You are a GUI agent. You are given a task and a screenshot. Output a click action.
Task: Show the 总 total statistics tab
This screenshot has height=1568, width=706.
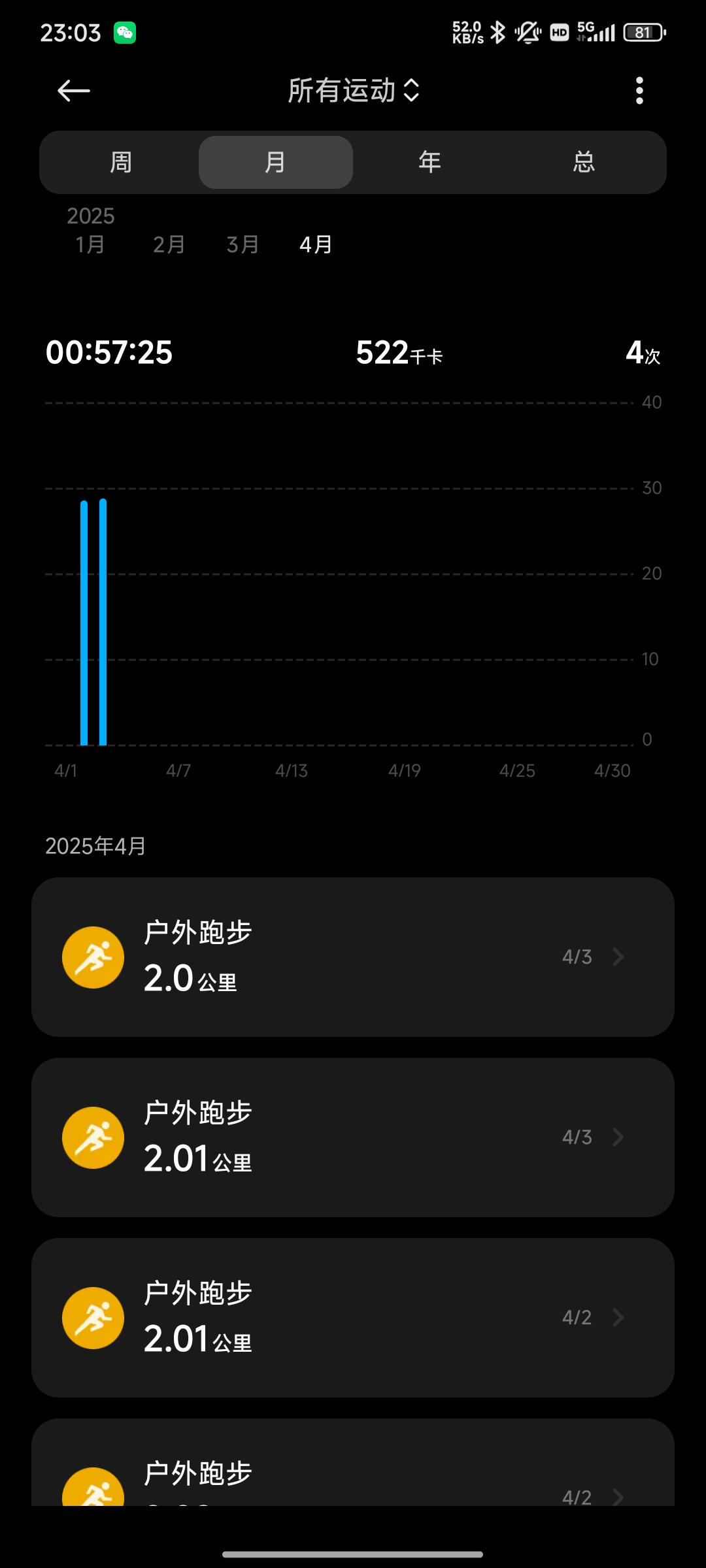(584, 162)
